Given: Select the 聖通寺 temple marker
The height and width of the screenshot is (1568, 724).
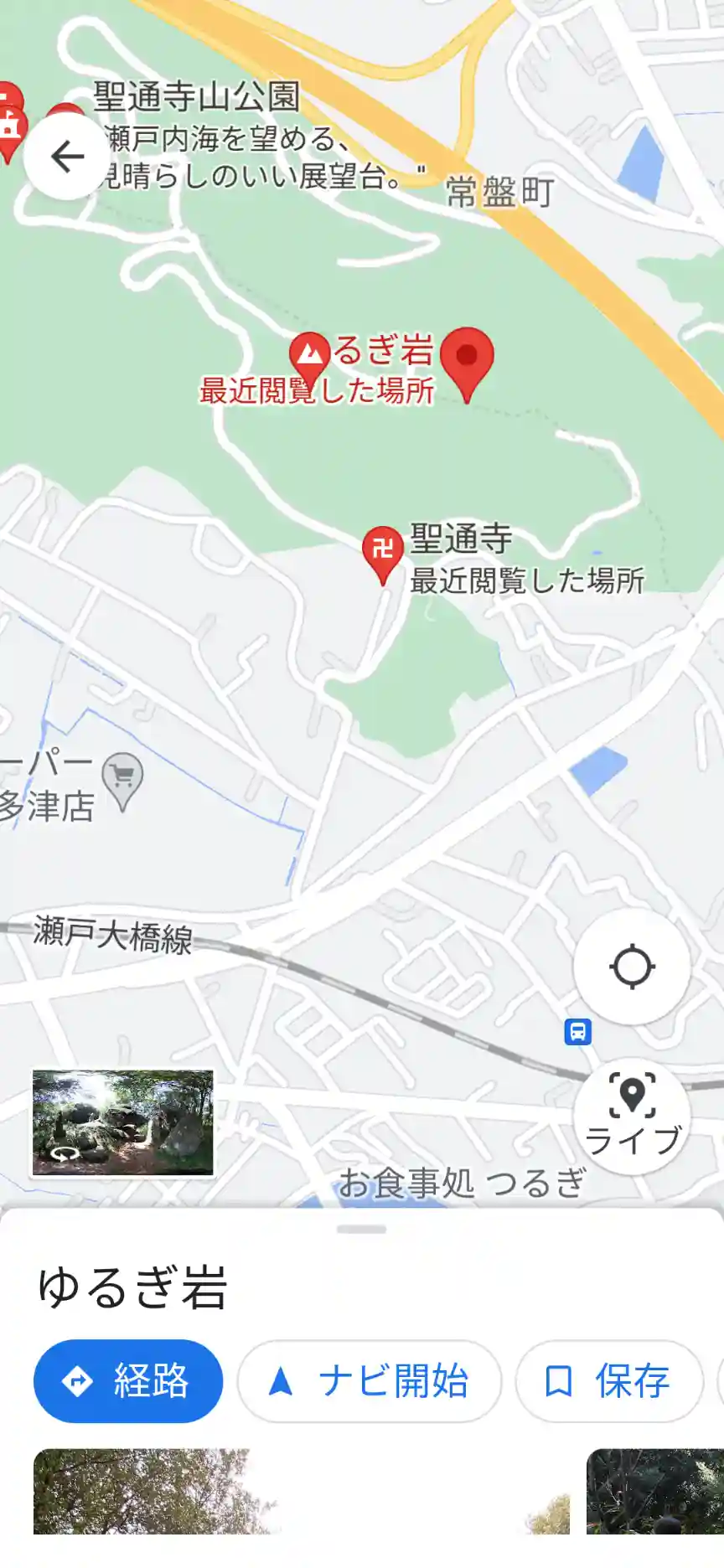Looking at the screenshot, I should click(x=383, y=551).
